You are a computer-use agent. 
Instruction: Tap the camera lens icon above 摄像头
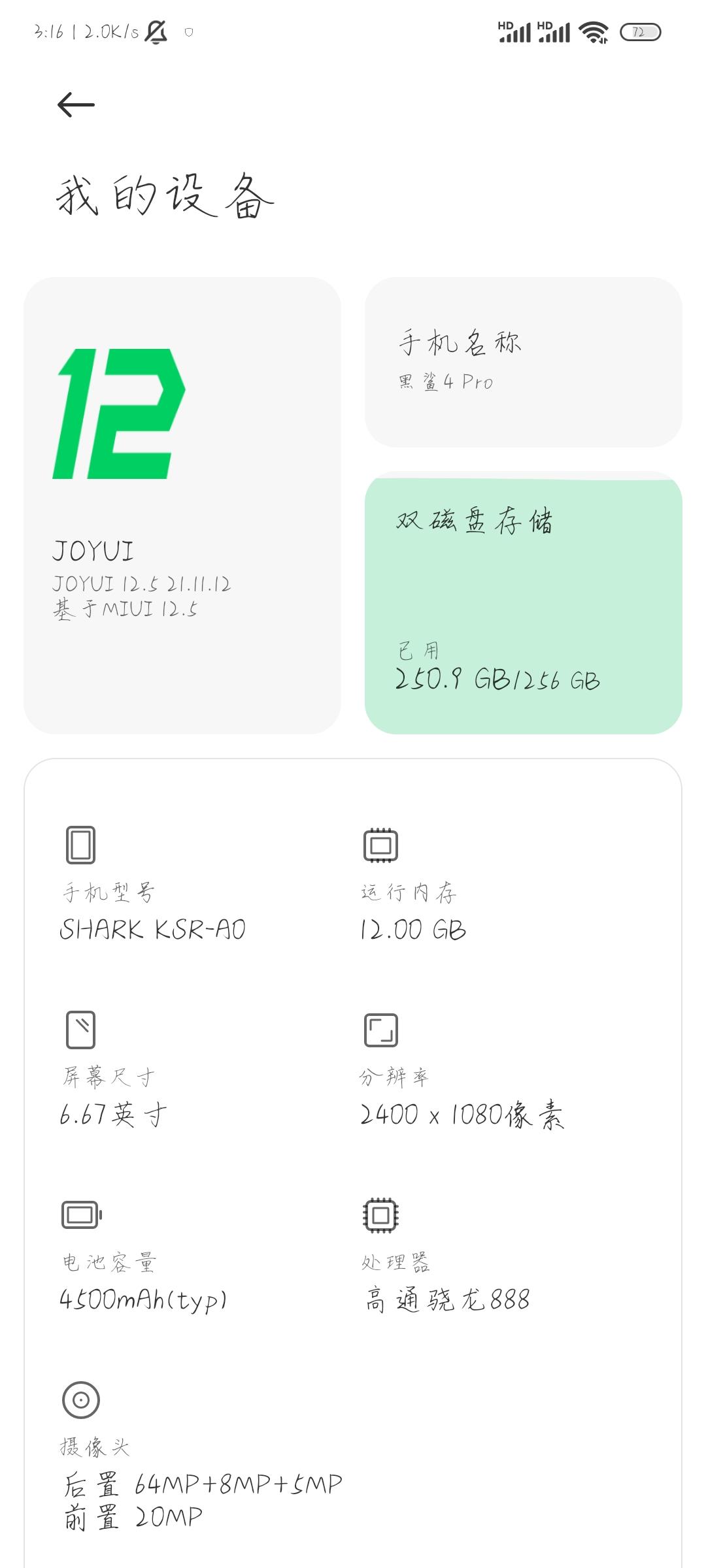coord(80,1399)
